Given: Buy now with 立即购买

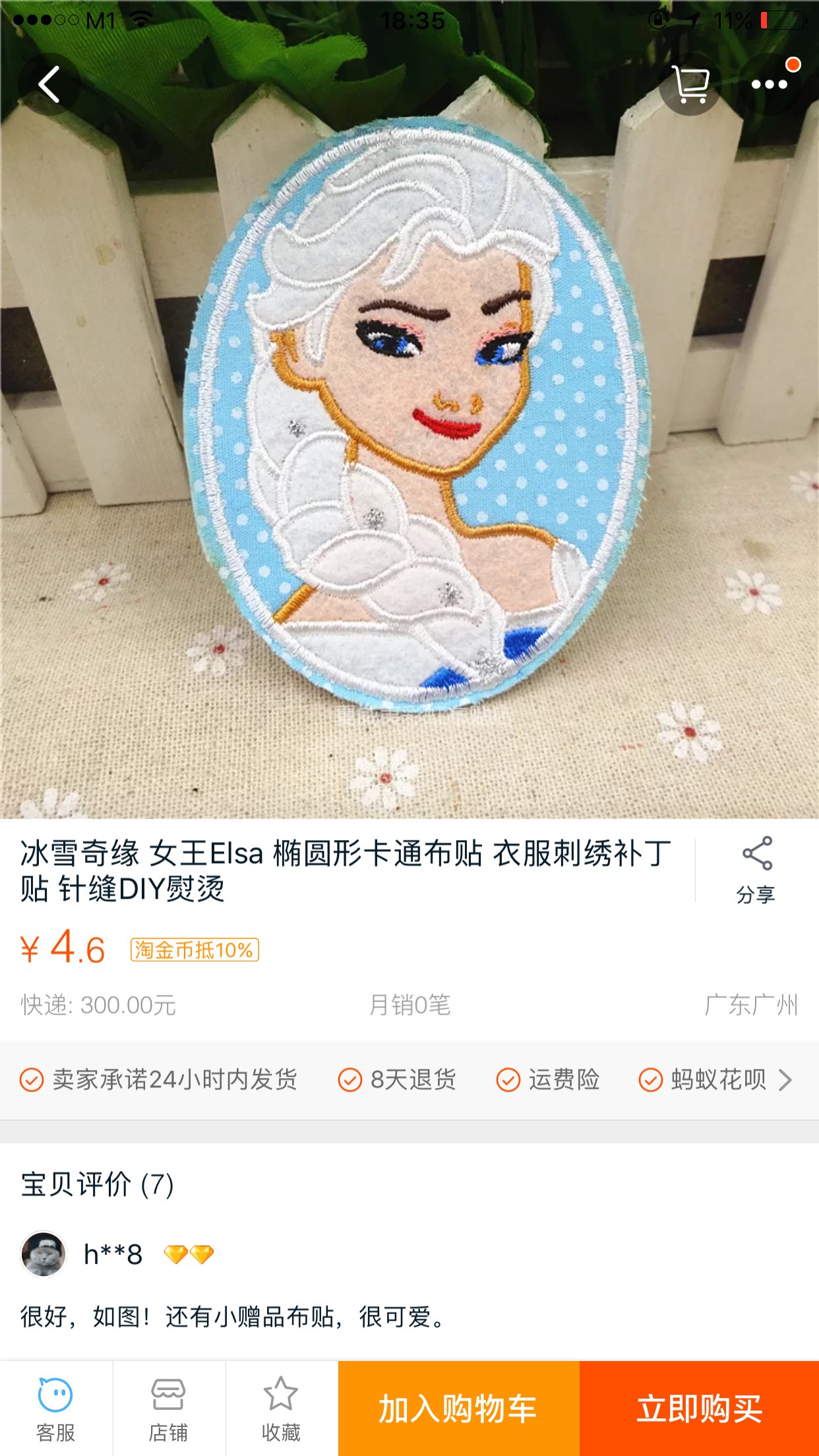Looking at the screenshot, I should (x=699, y=1409).
